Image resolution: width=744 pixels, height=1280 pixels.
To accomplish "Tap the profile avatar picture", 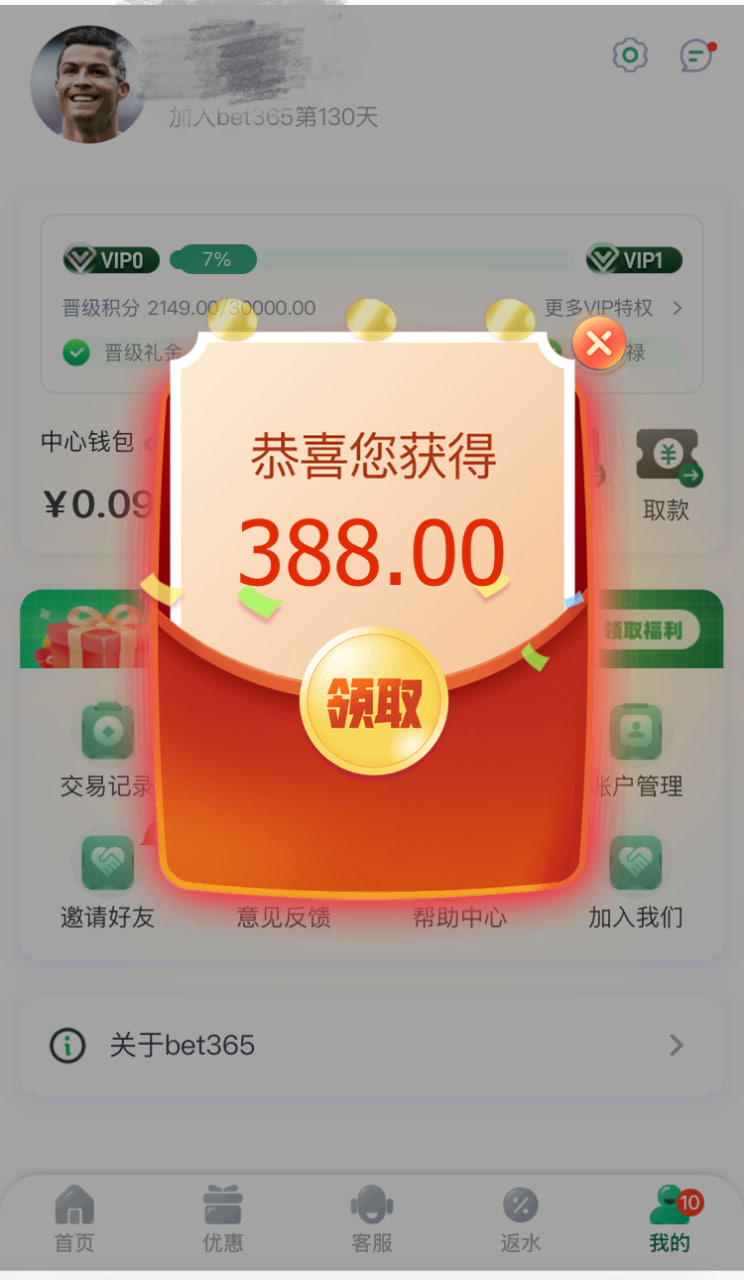I will pos(88,84).
